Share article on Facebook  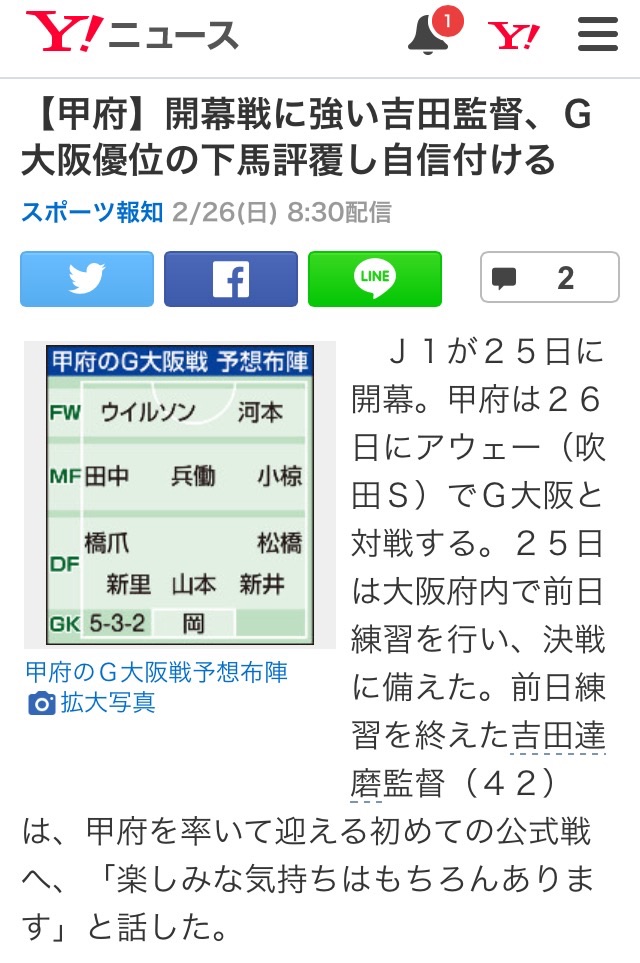tap(231, 278)
